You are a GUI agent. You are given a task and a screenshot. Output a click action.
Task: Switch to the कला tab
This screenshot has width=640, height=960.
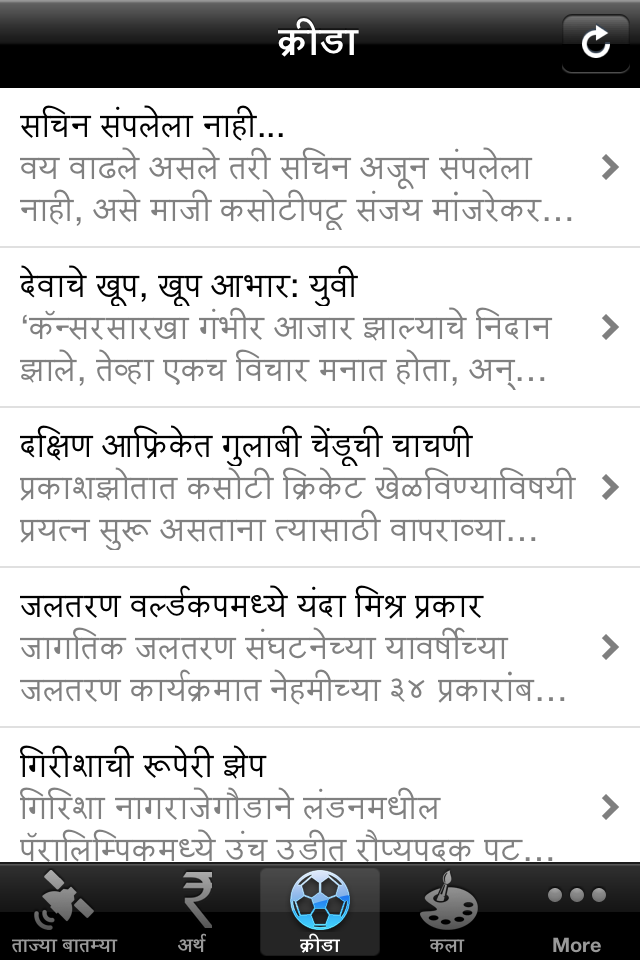(448, 912)
